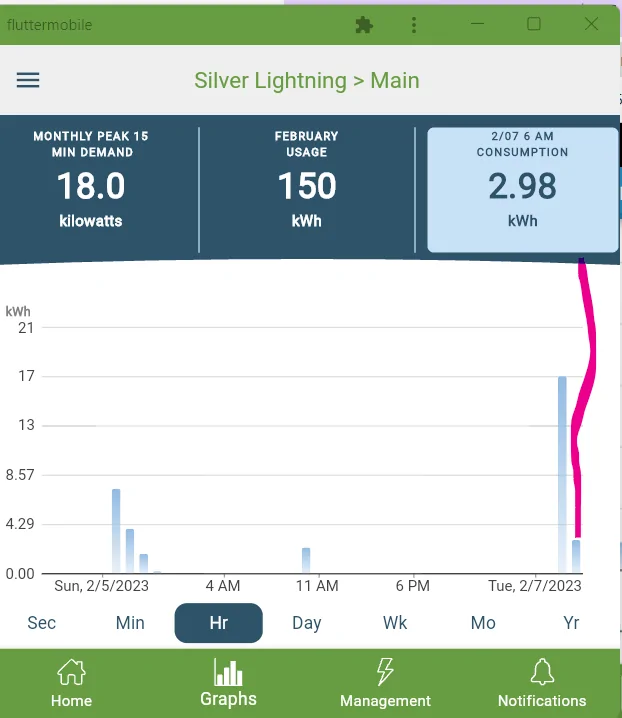Show the Mo monthly graph

coord(483,623)
